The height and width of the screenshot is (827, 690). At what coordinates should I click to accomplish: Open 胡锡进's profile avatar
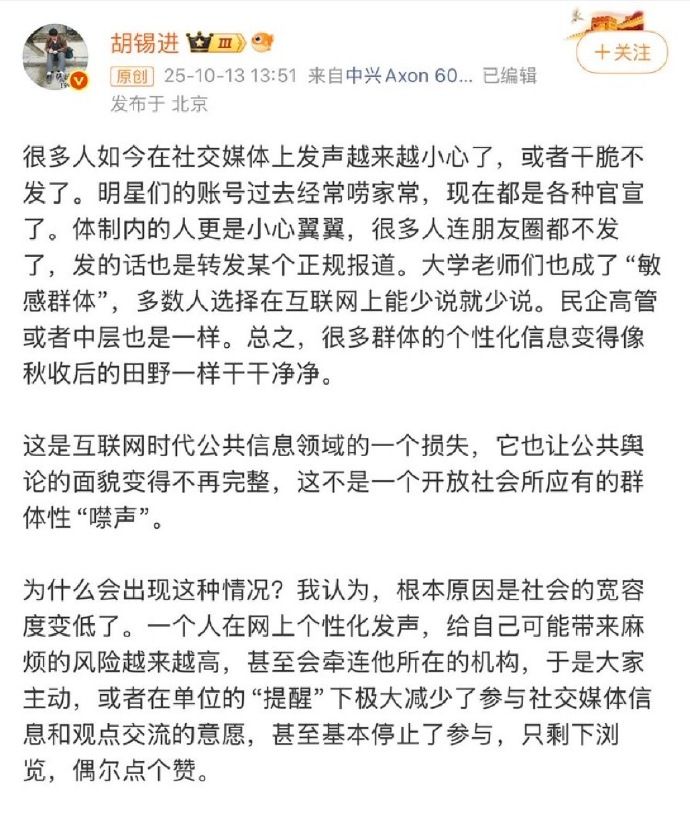[x=55, y=56]
